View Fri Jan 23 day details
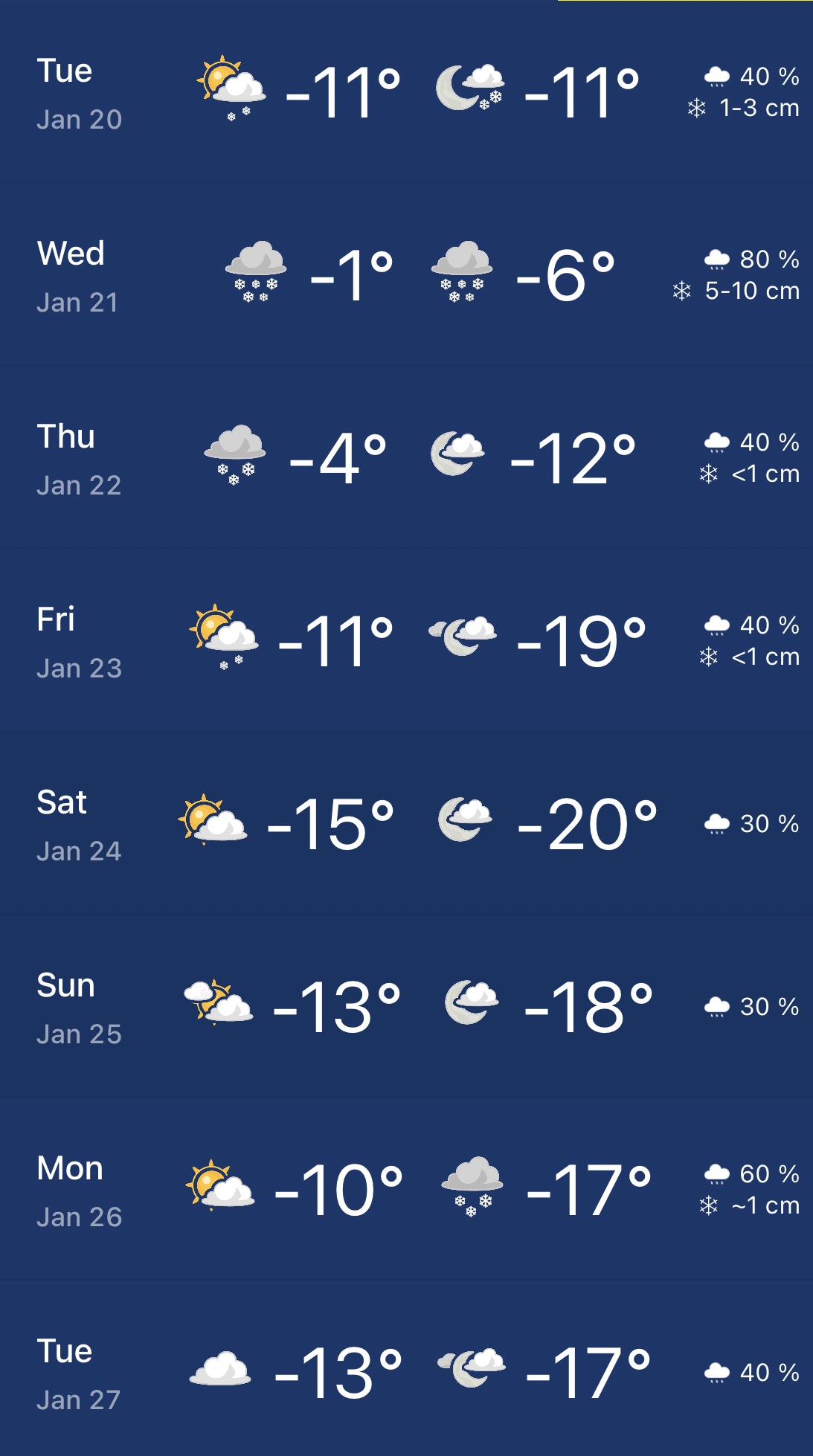Screen dimensions: 813x1456 [406, 642]
